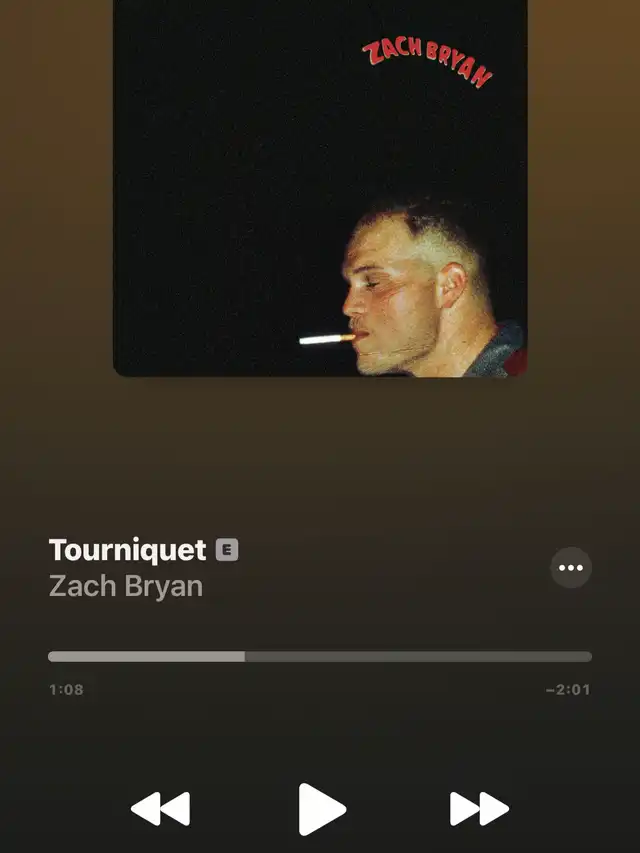Tap the playback progress bar to seek
This screenshot has height=853, width=640.
320,657
